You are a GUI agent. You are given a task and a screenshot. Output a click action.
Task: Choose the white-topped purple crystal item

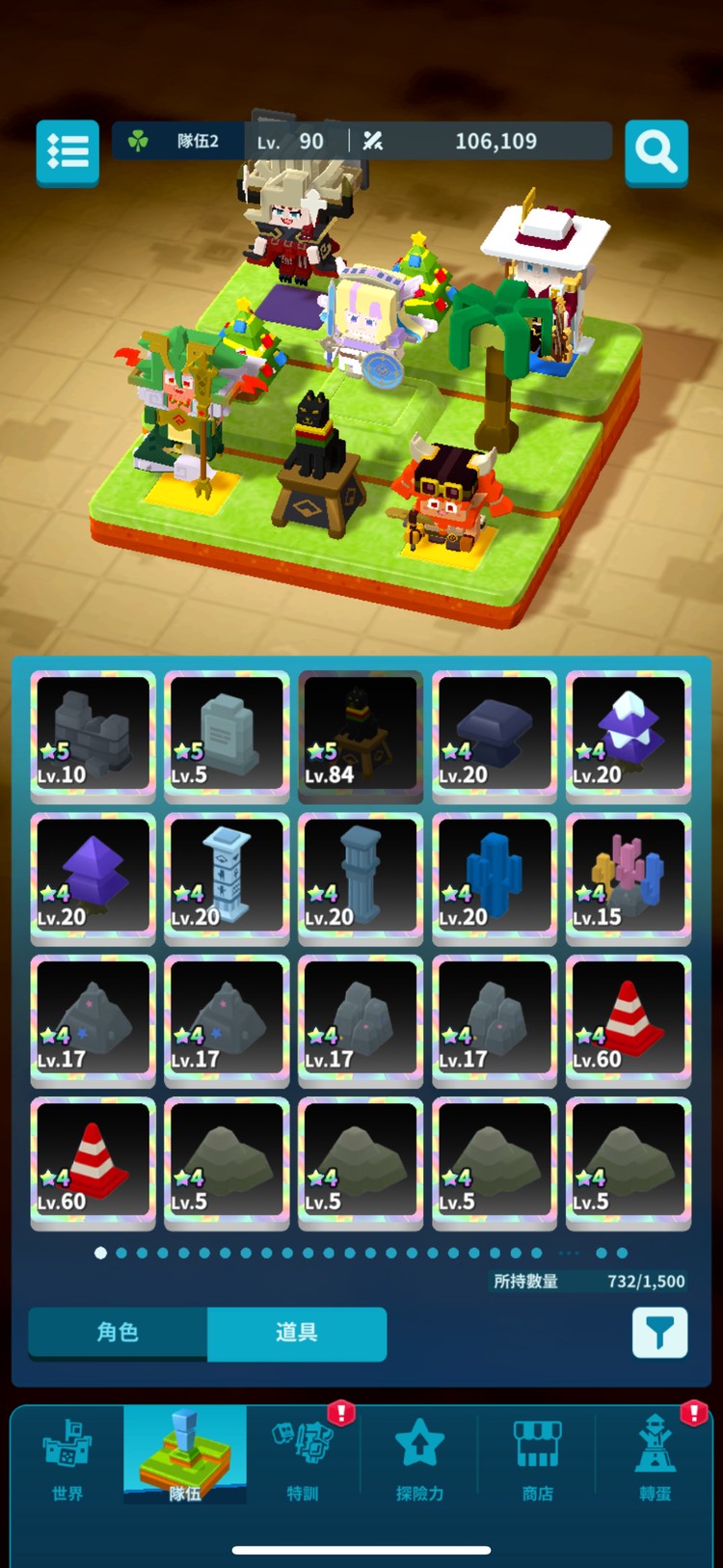pyautogui.click(x=629, y=736)
